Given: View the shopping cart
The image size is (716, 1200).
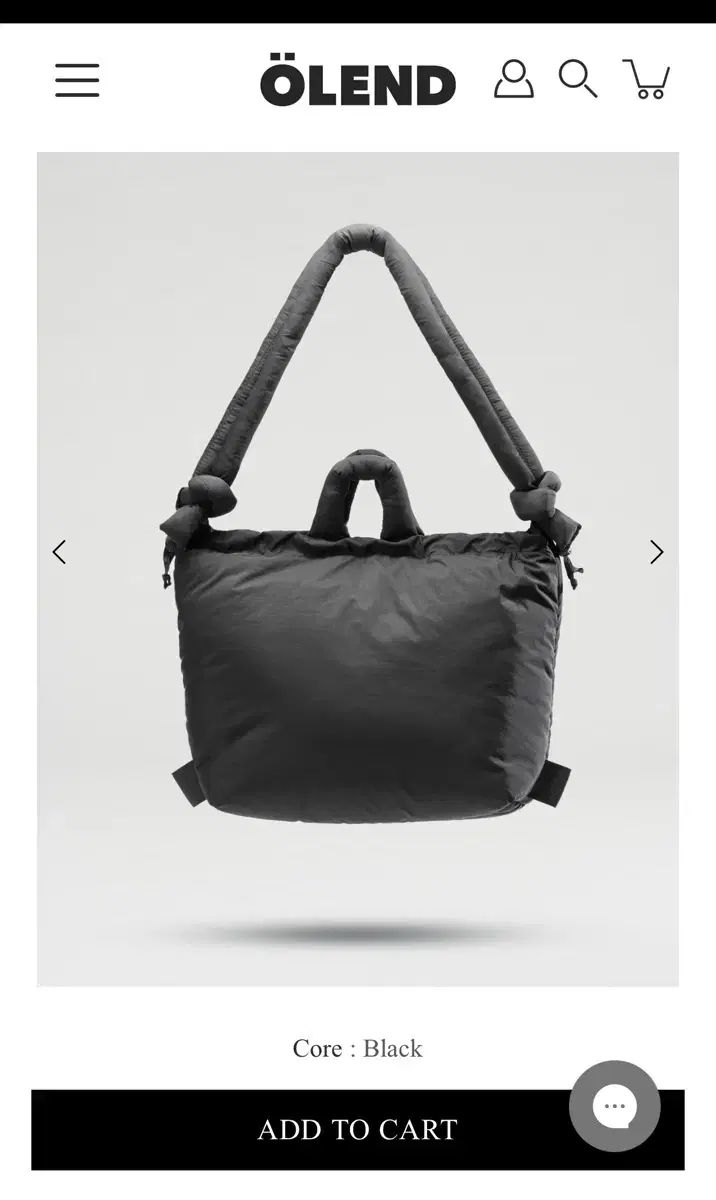Looking at the screenshot, I should pyautogui.click(x=646, y=79).
